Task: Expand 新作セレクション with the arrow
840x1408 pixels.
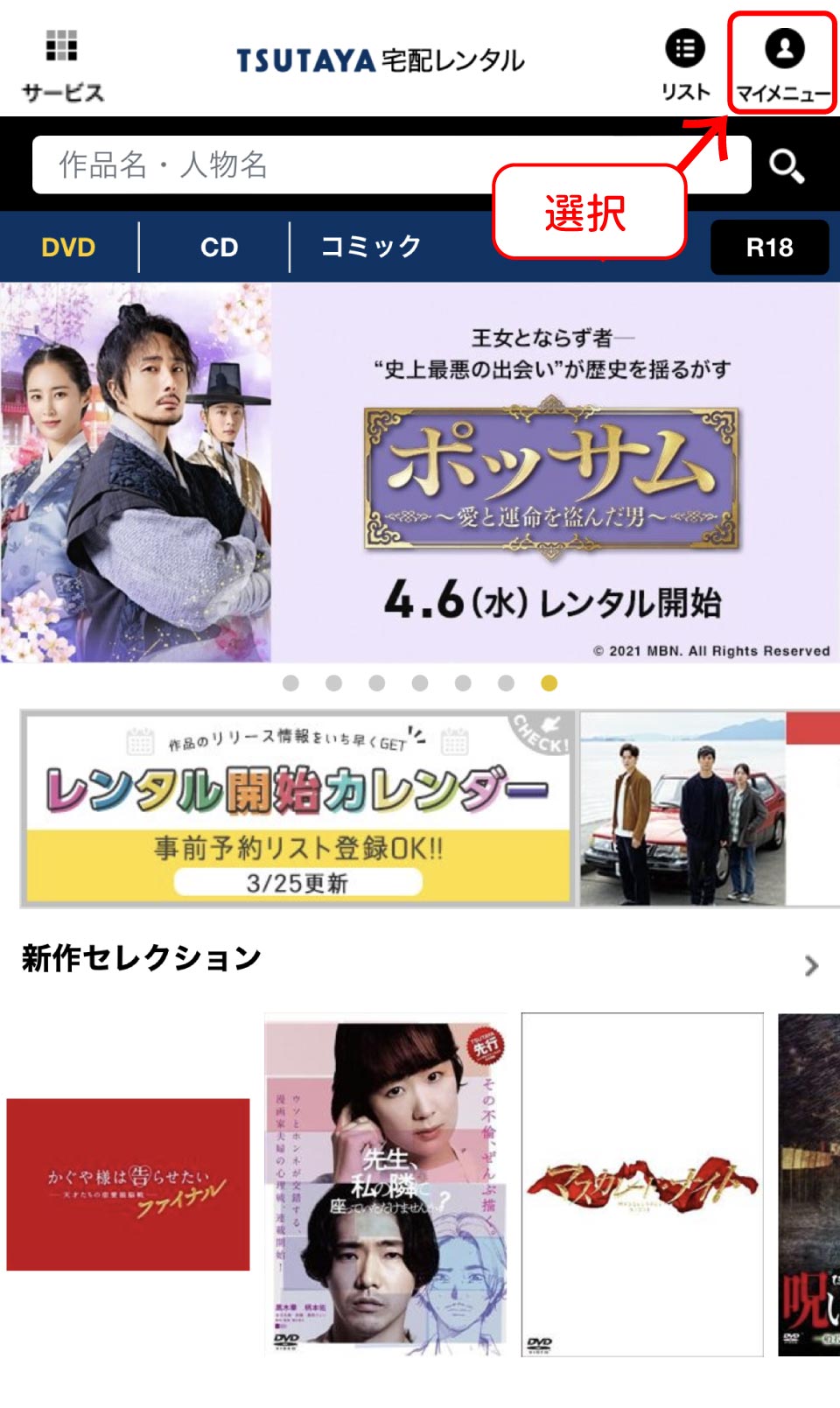Action: pyautogui.click(x=811, y=965)
